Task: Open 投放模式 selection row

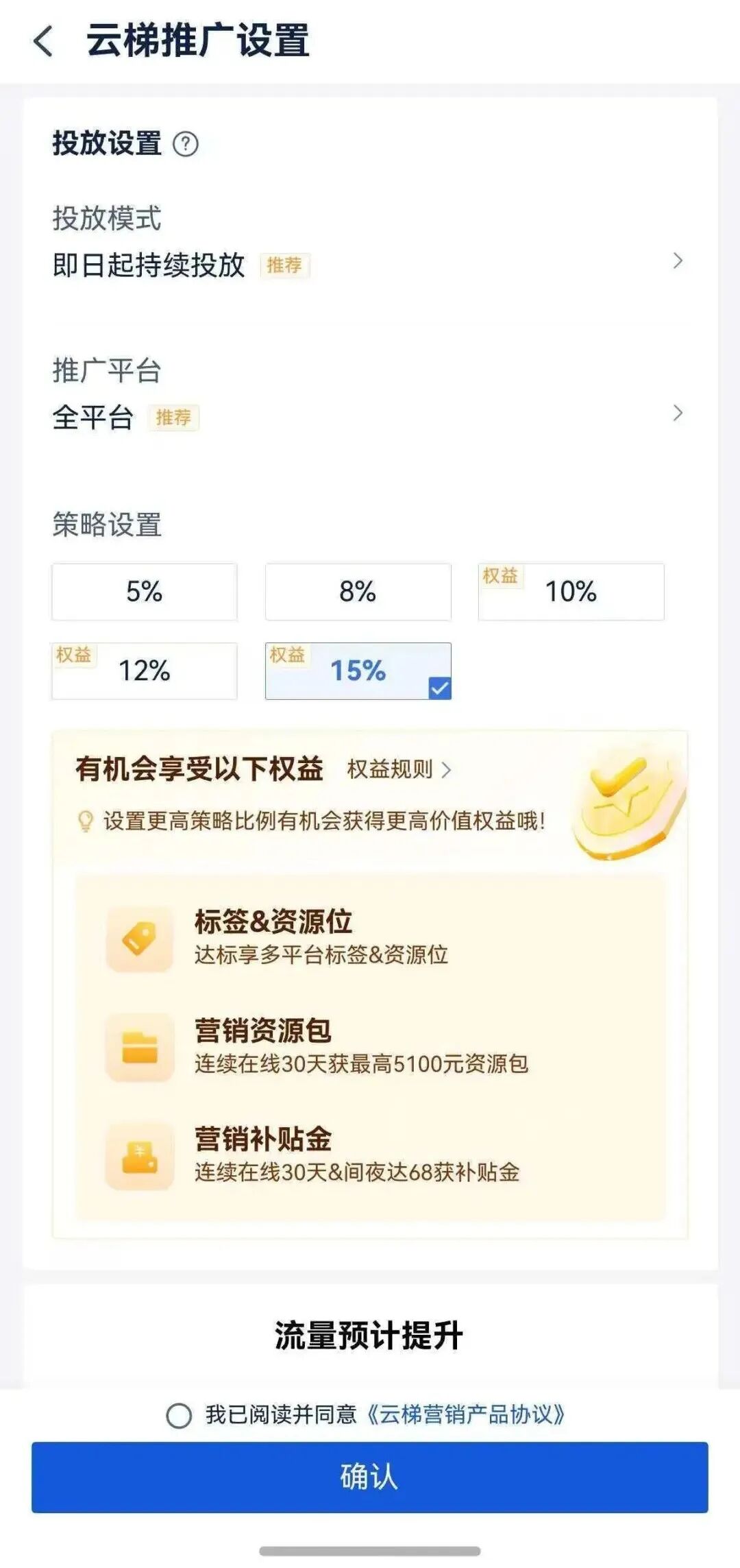Action: [369, 263]
